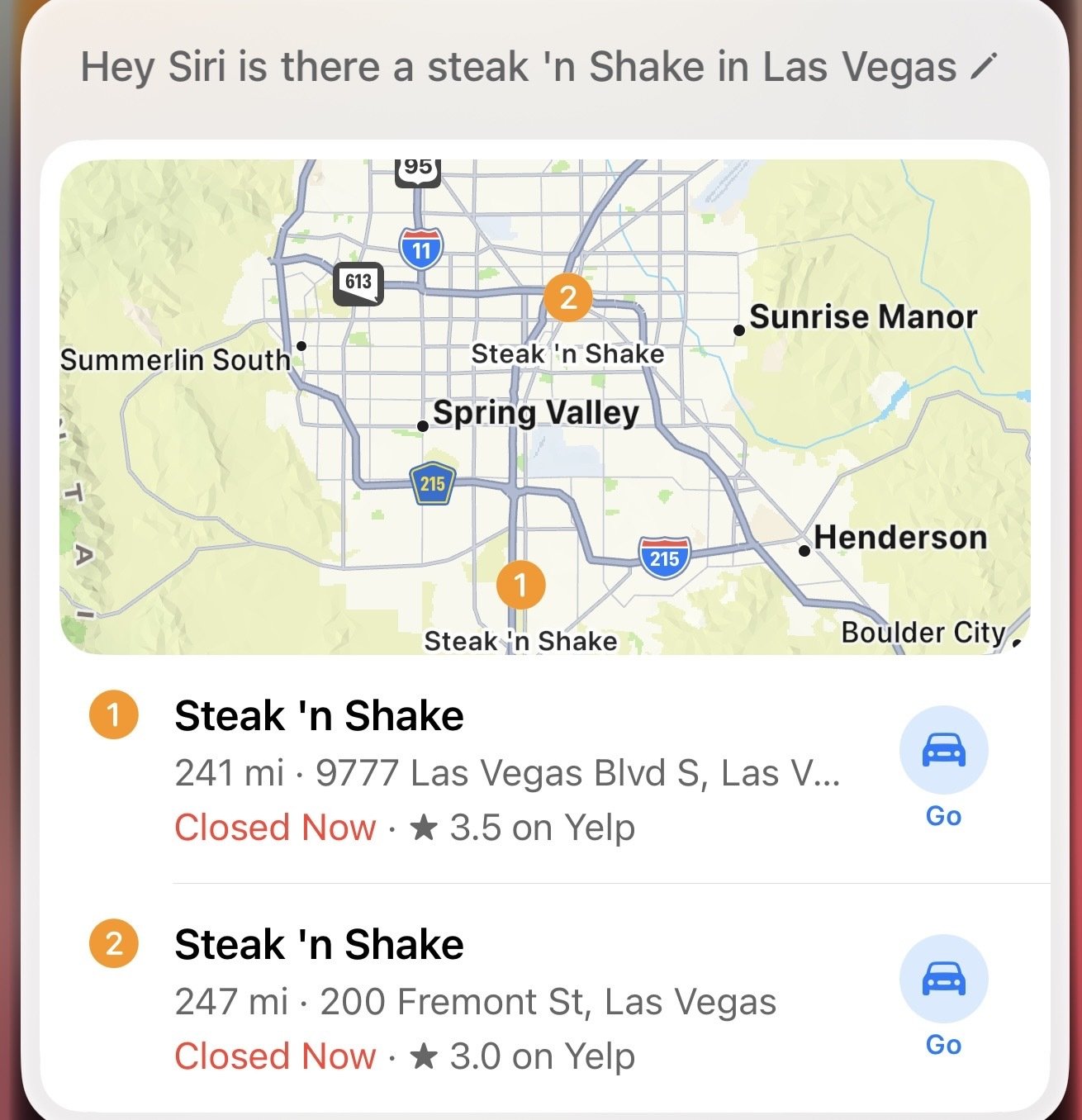
Task: Tap map pin 1 near Las Vegas Blvd
Action: pyautogui.click(x=520, y=585)
